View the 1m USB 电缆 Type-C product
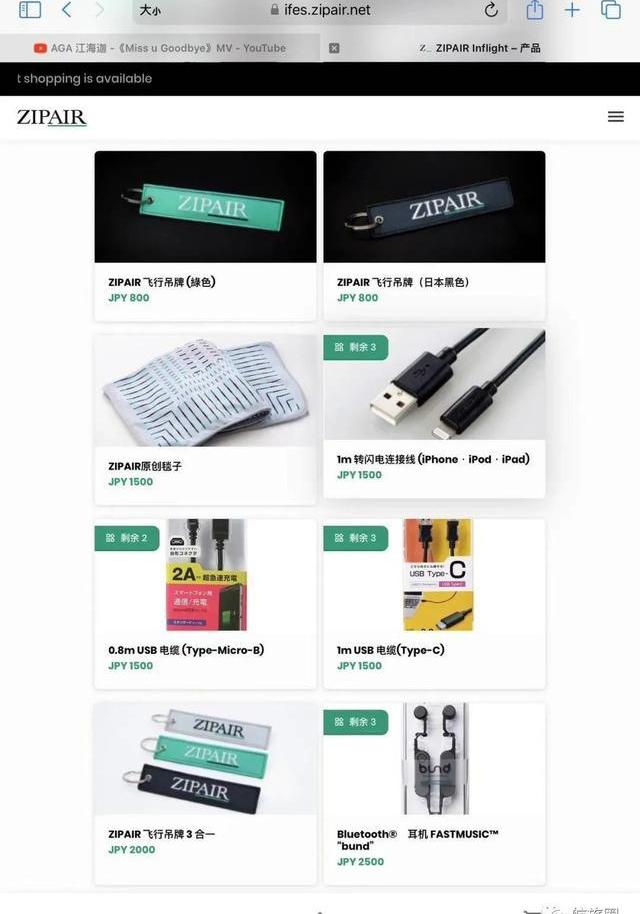 click(x=434, y=603)
